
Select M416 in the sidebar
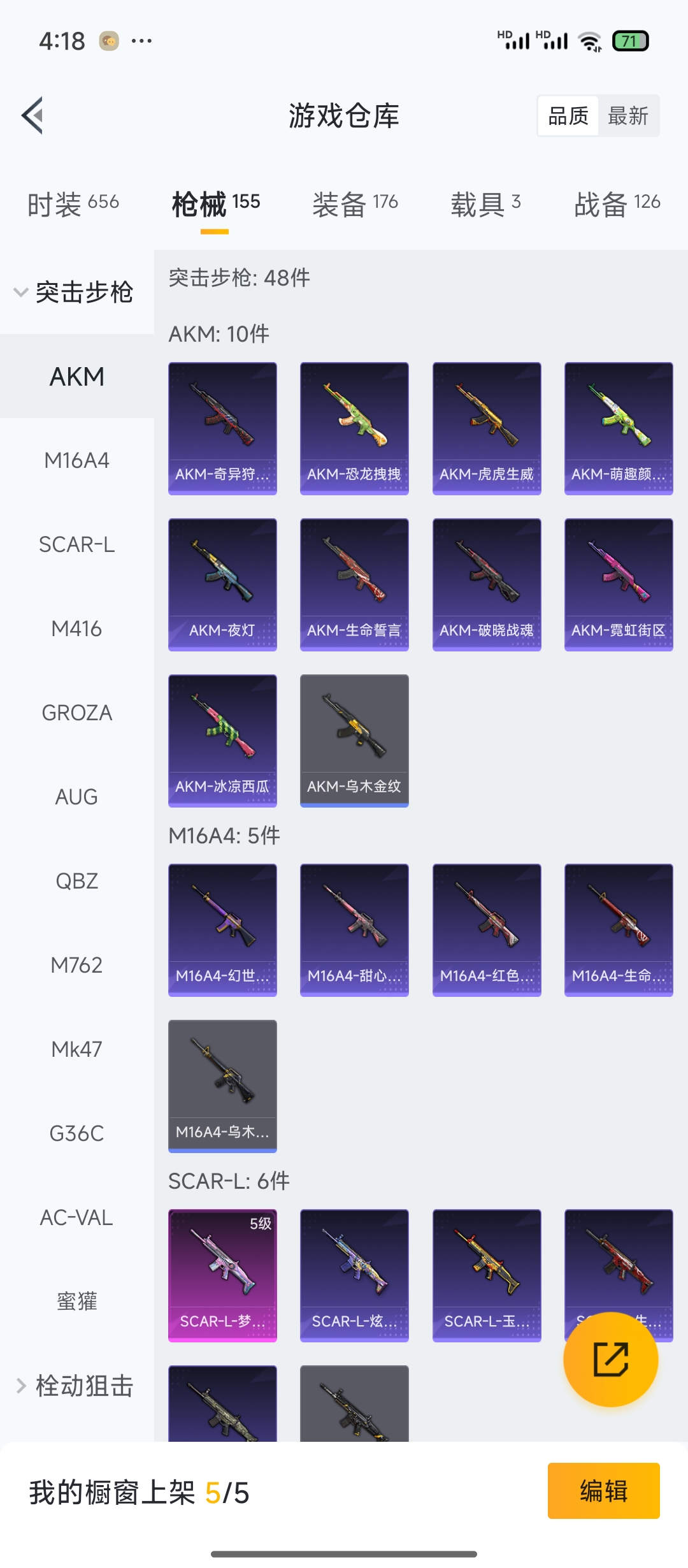76,628
